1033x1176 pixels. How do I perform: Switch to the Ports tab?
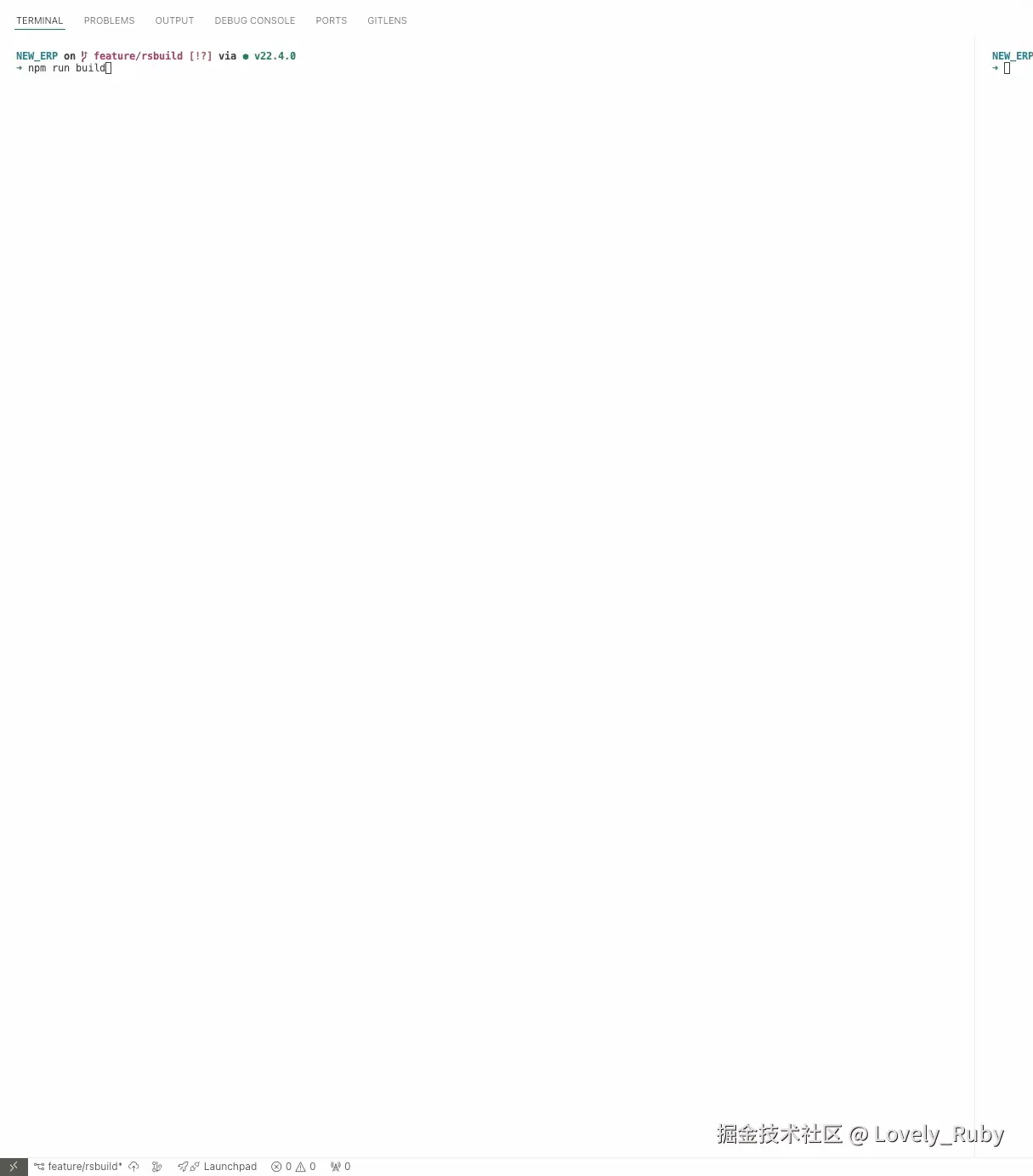(x=331, y=20)
